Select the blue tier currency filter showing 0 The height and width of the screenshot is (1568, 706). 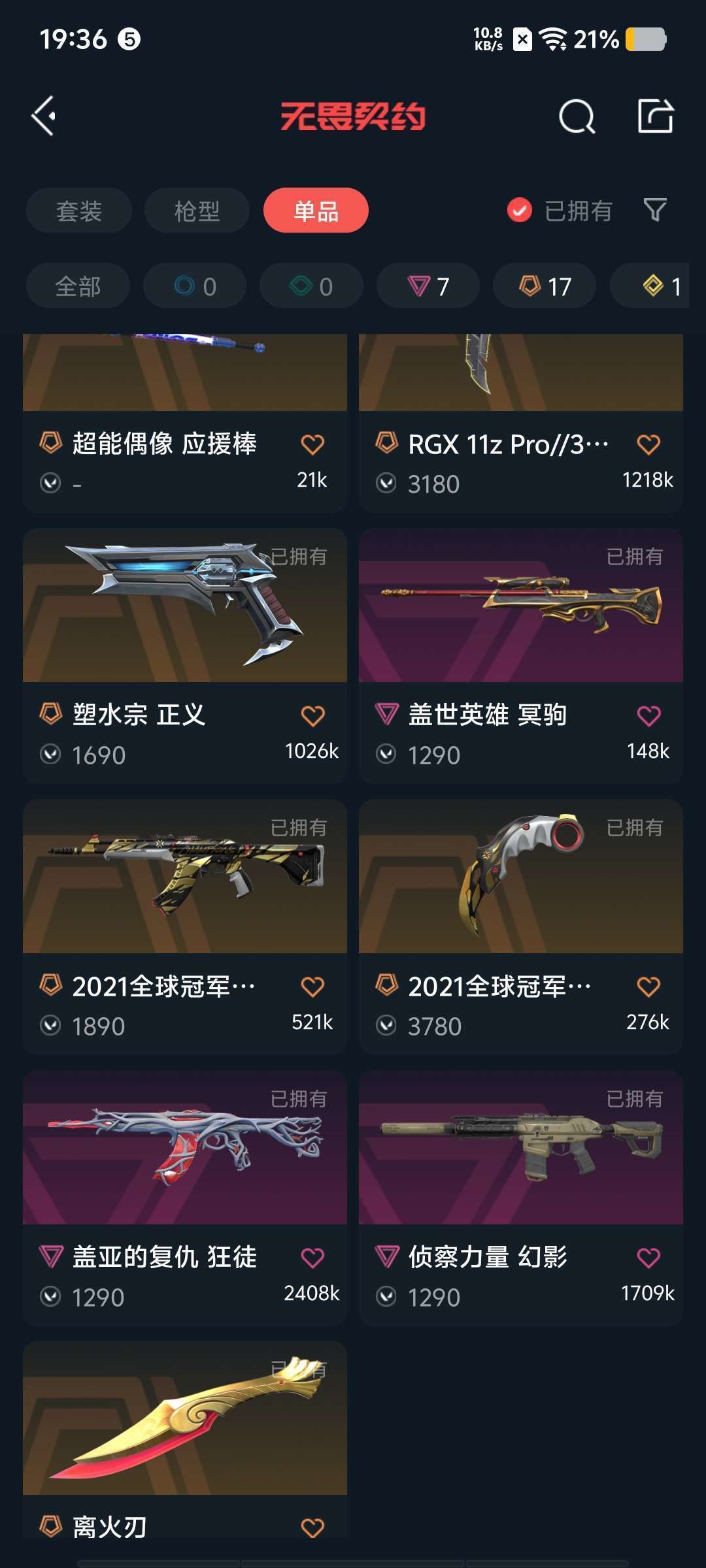pos(194,286)
